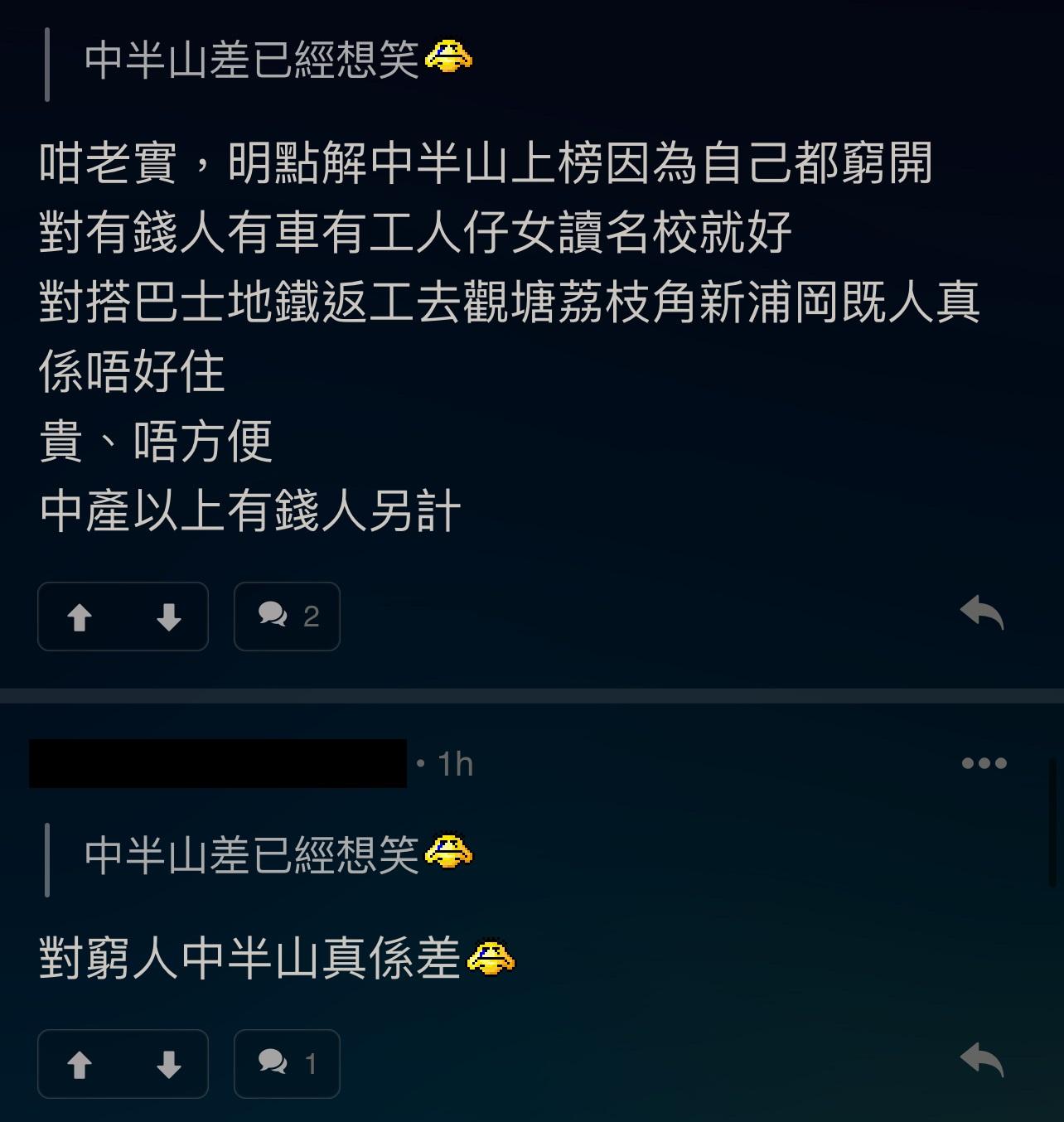The image size is (1064, 1122).
Task: Downvote the comment 對窮人中半山真係差
Action: coord(169,1064)
